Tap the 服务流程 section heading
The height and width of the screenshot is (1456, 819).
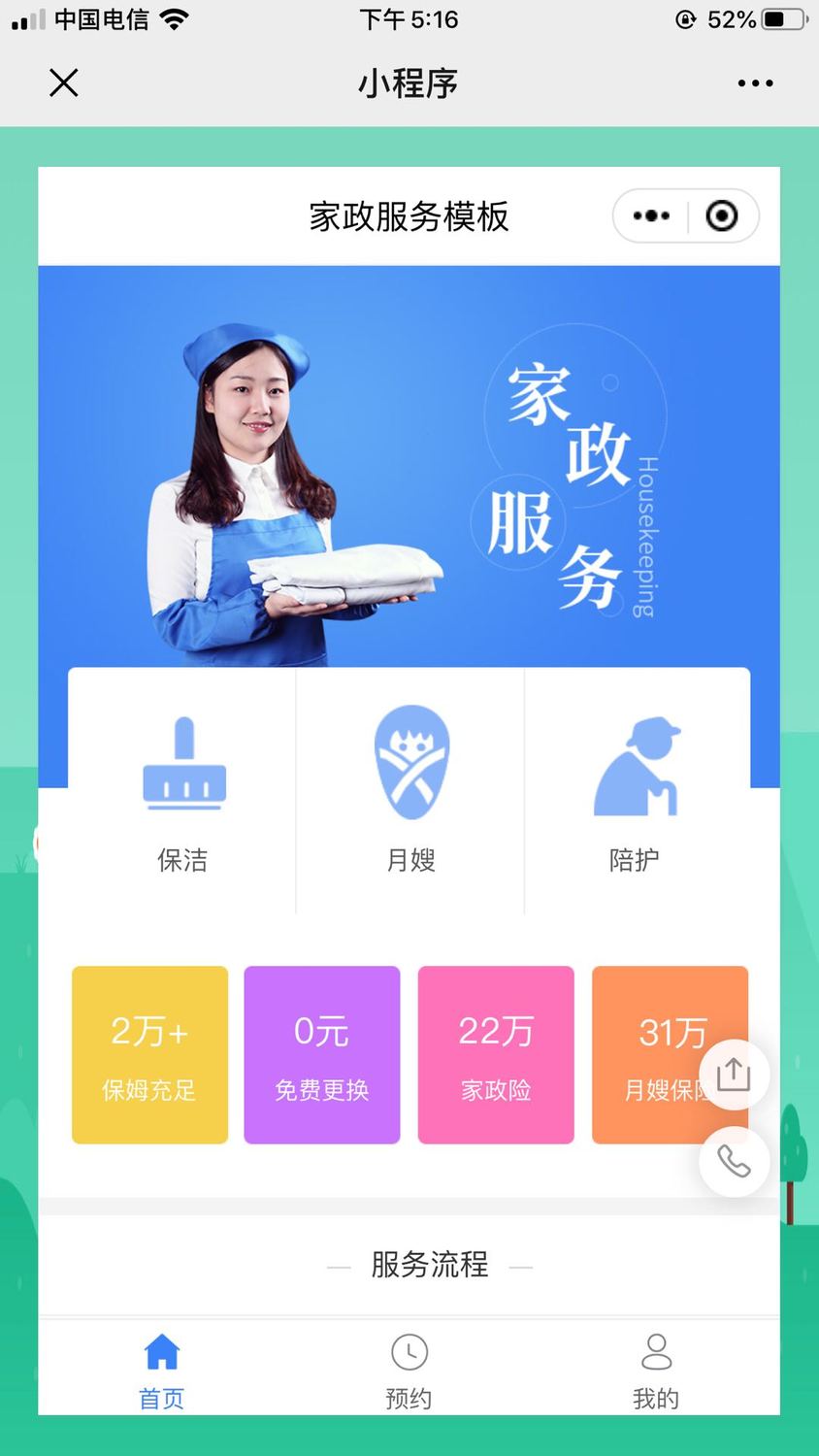tap(428, 1265)
